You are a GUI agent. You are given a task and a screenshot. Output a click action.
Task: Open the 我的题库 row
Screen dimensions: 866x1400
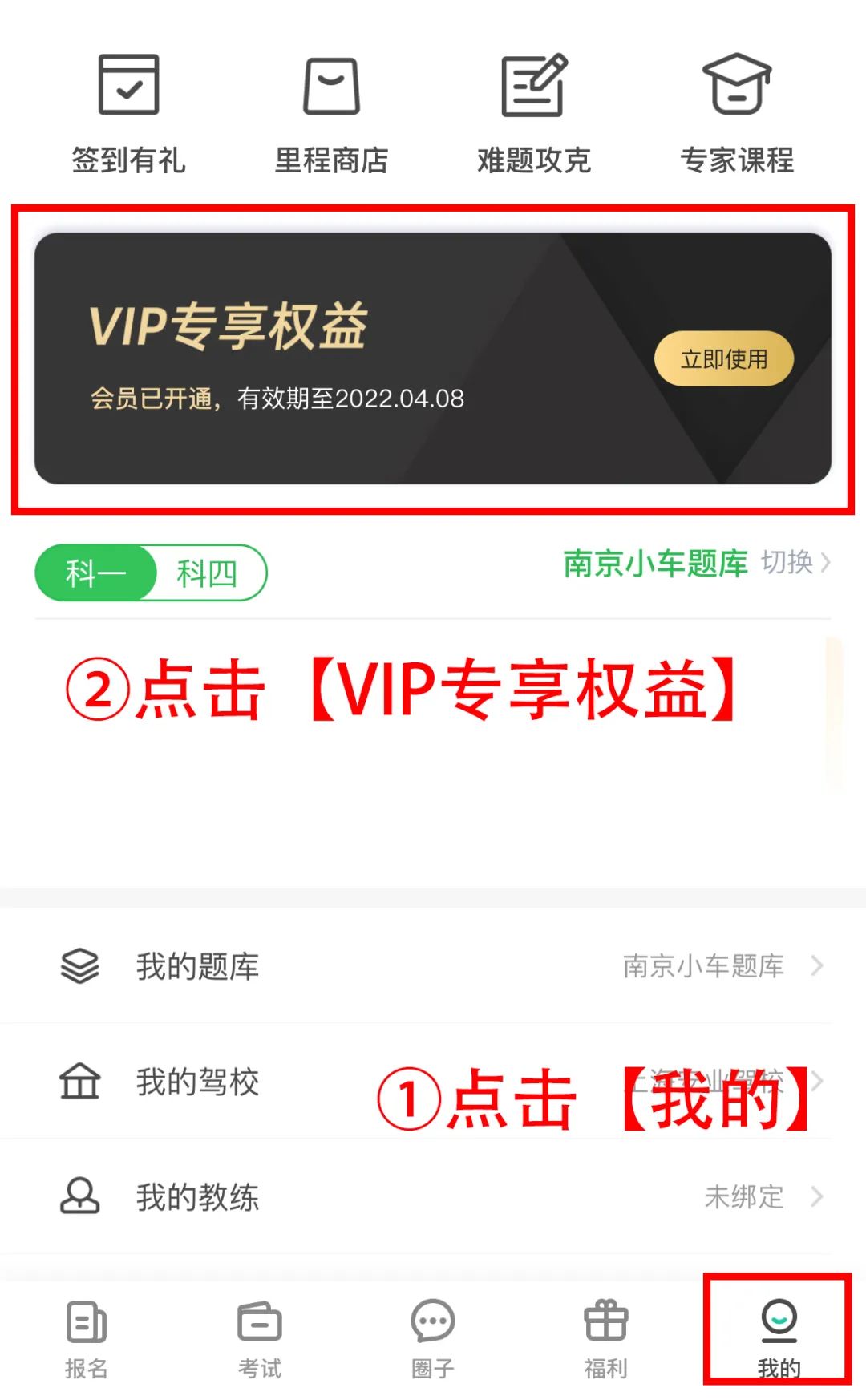coord(433,965)
